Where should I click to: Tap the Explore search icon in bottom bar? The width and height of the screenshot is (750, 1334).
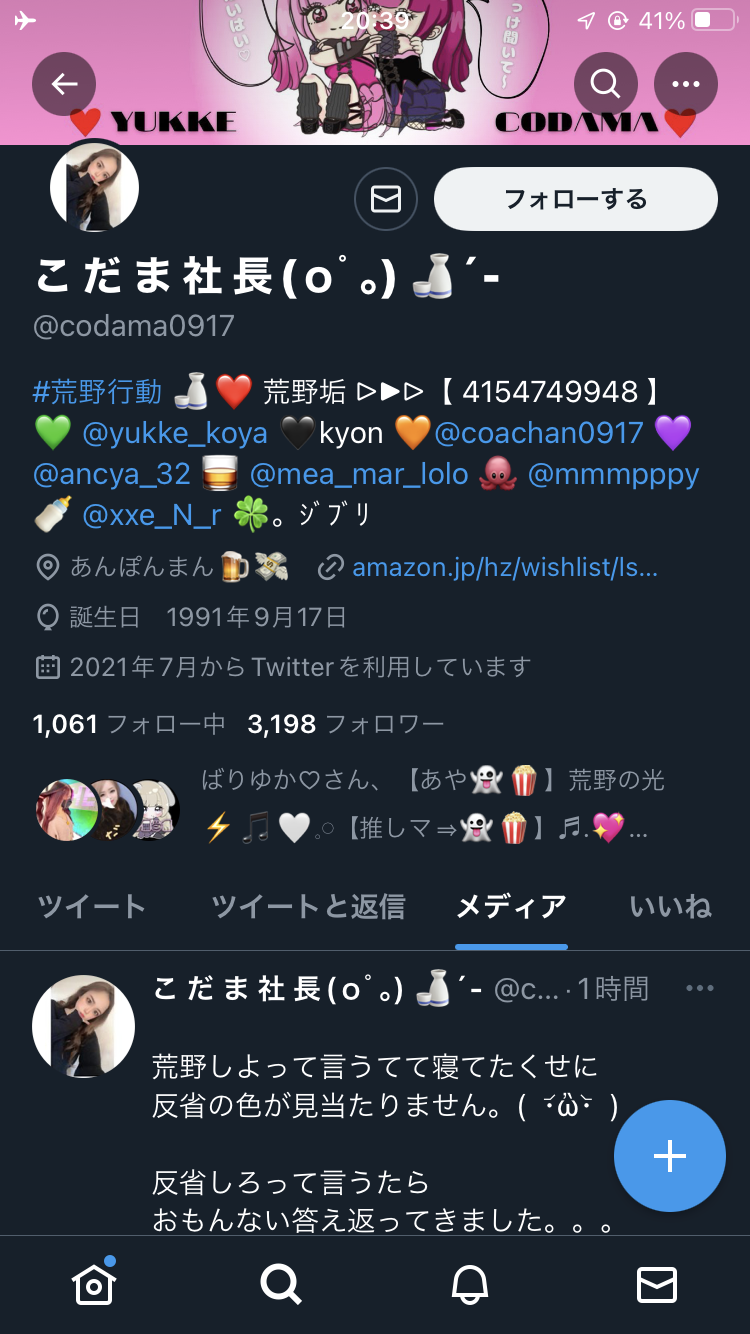280,1283
